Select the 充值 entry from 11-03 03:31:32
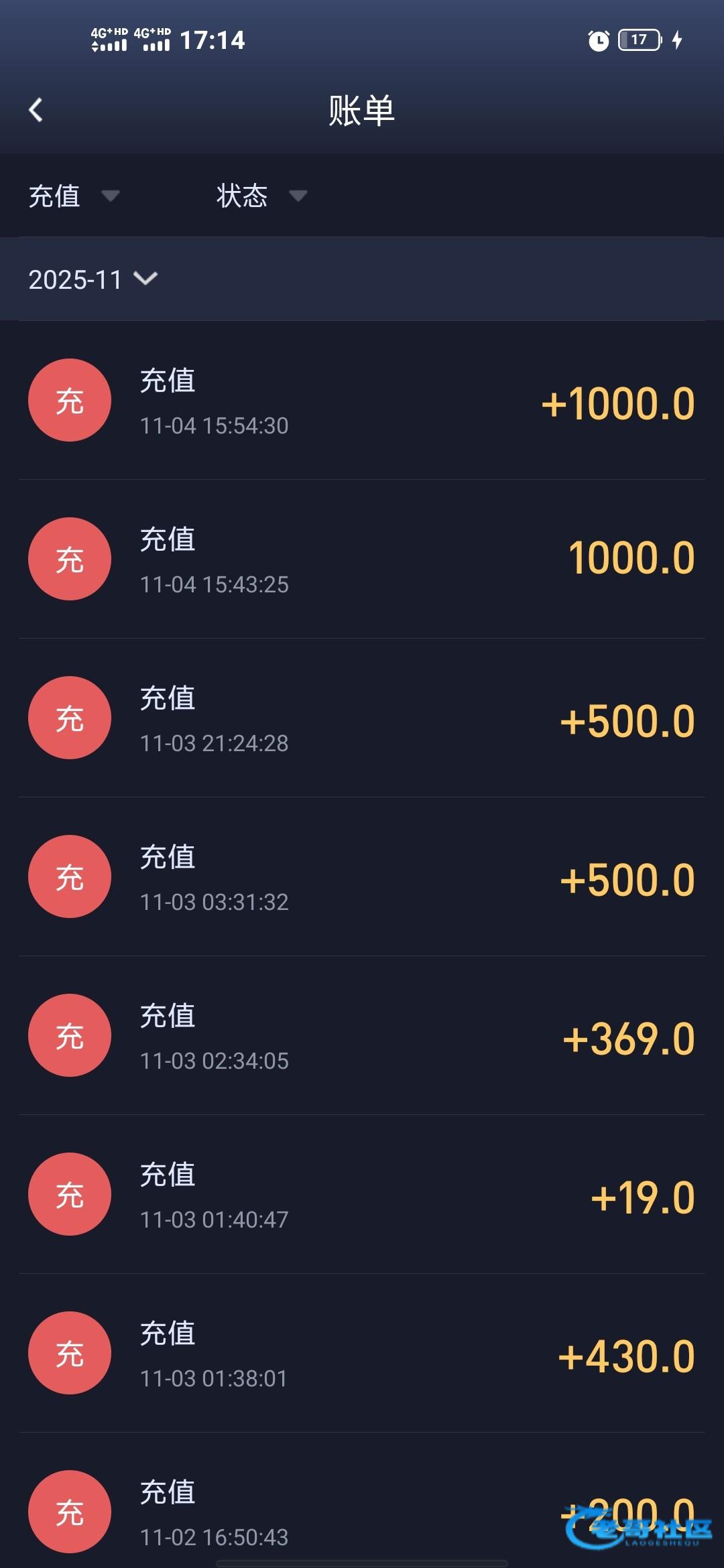 coord(362,877)
